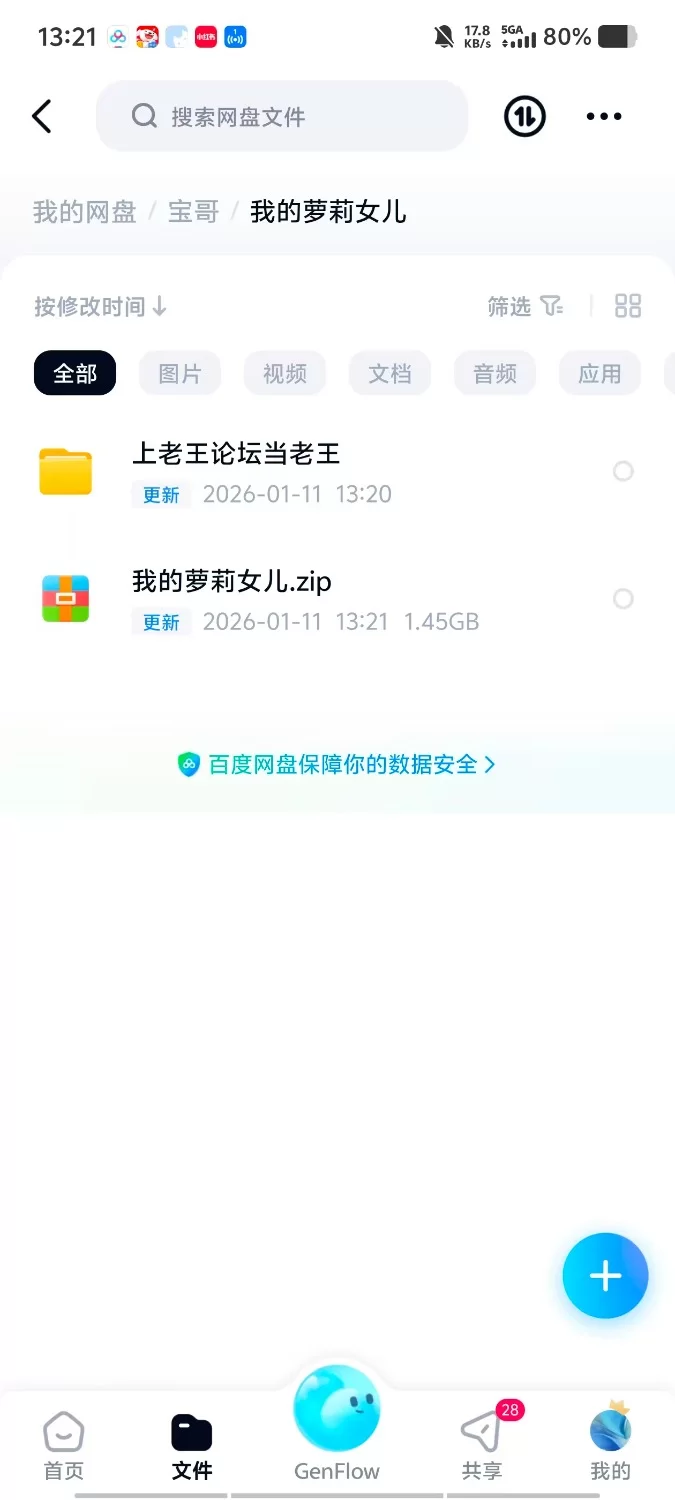Show only 视频 files
The image size is (675, 1500).
tap(285, 374)
